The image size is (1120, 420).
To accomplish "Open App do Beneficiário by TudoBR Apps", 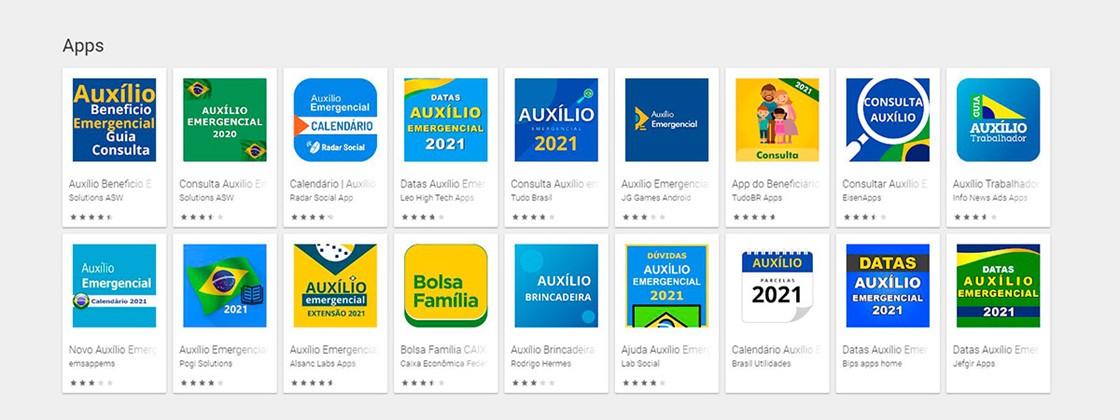I will pyautogui.click(x=777, y=120).
